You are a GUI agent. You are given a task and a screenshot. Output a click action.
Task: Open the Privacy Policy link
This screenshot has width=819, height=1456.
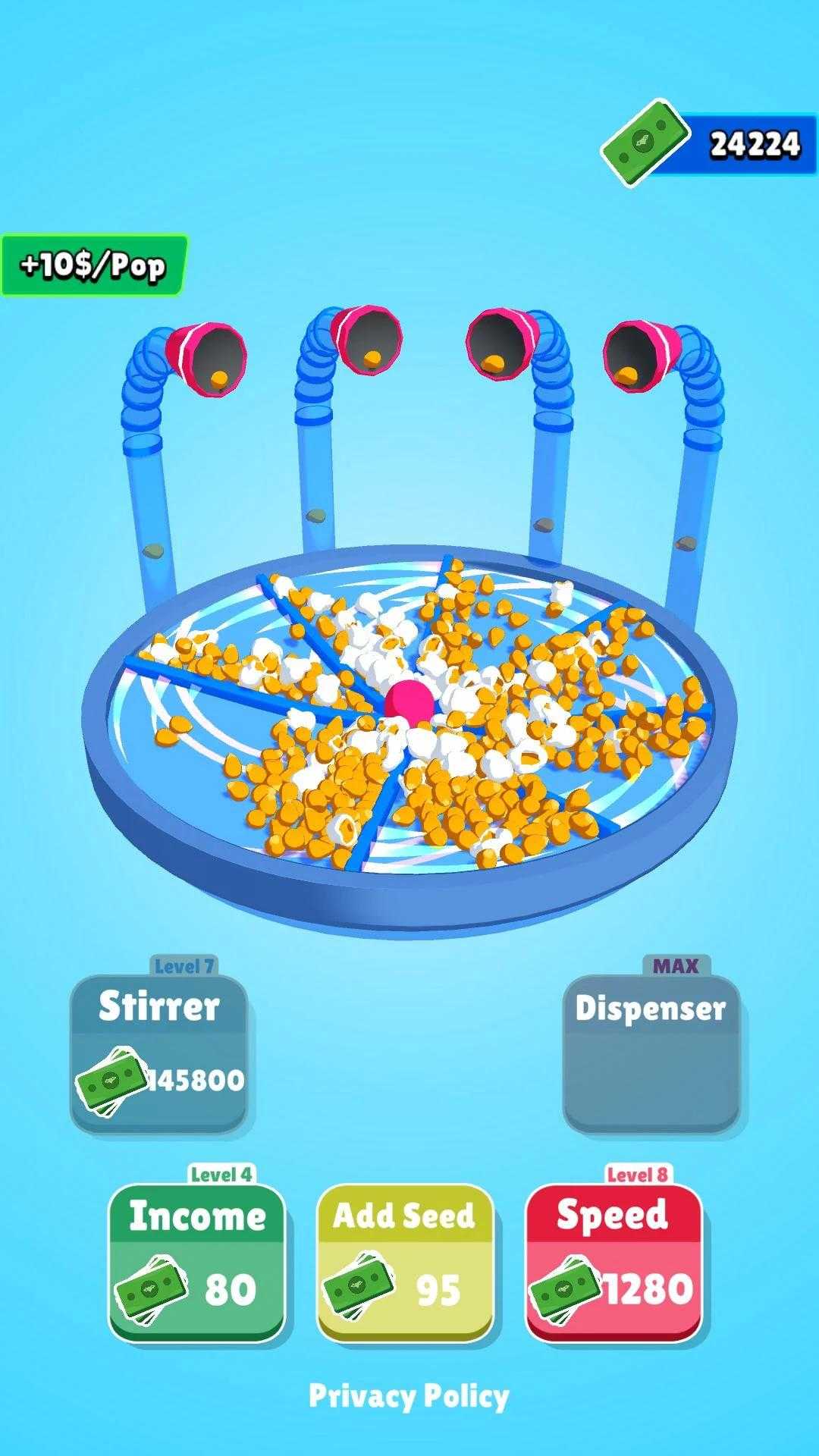(409, 1396)
